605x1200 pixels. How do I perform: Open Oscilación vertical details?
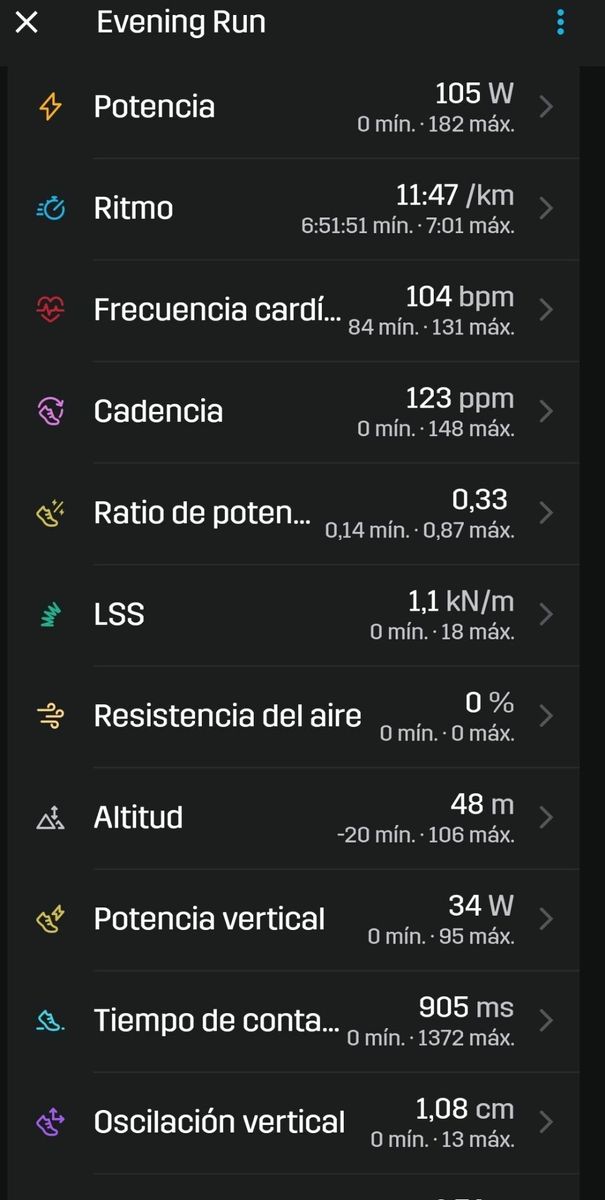(x=302, y=1122)
